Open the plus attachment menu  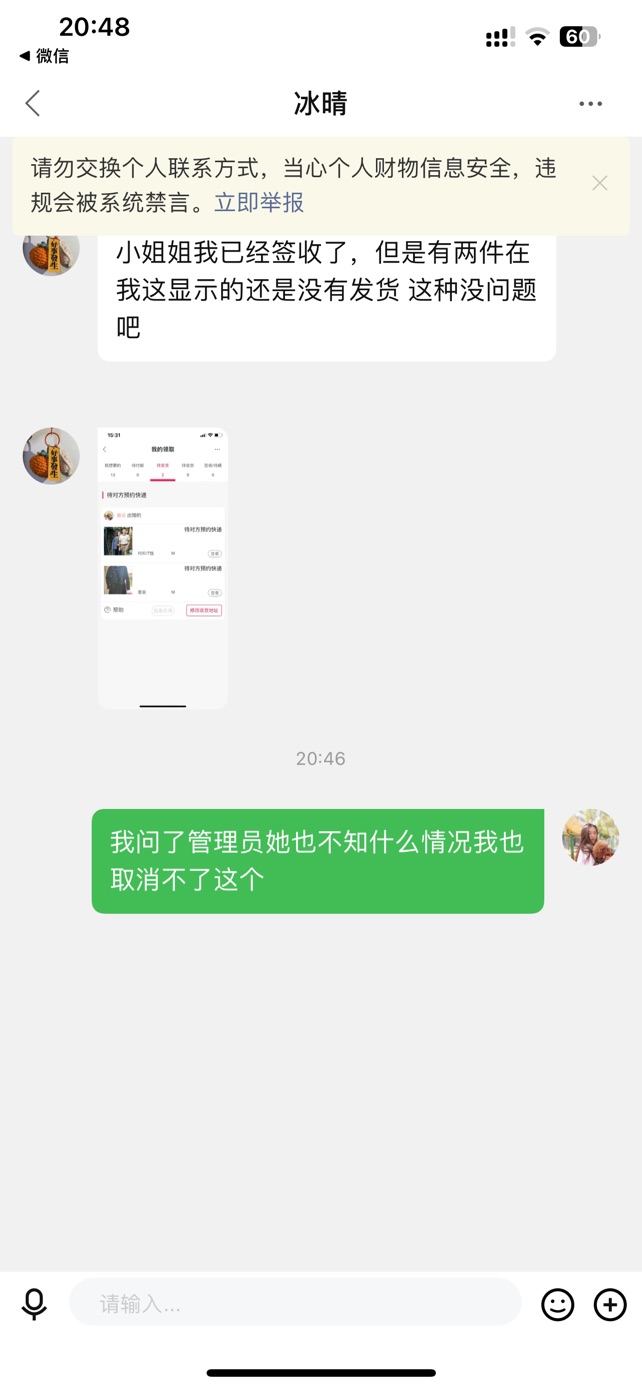pos(610,1304)
